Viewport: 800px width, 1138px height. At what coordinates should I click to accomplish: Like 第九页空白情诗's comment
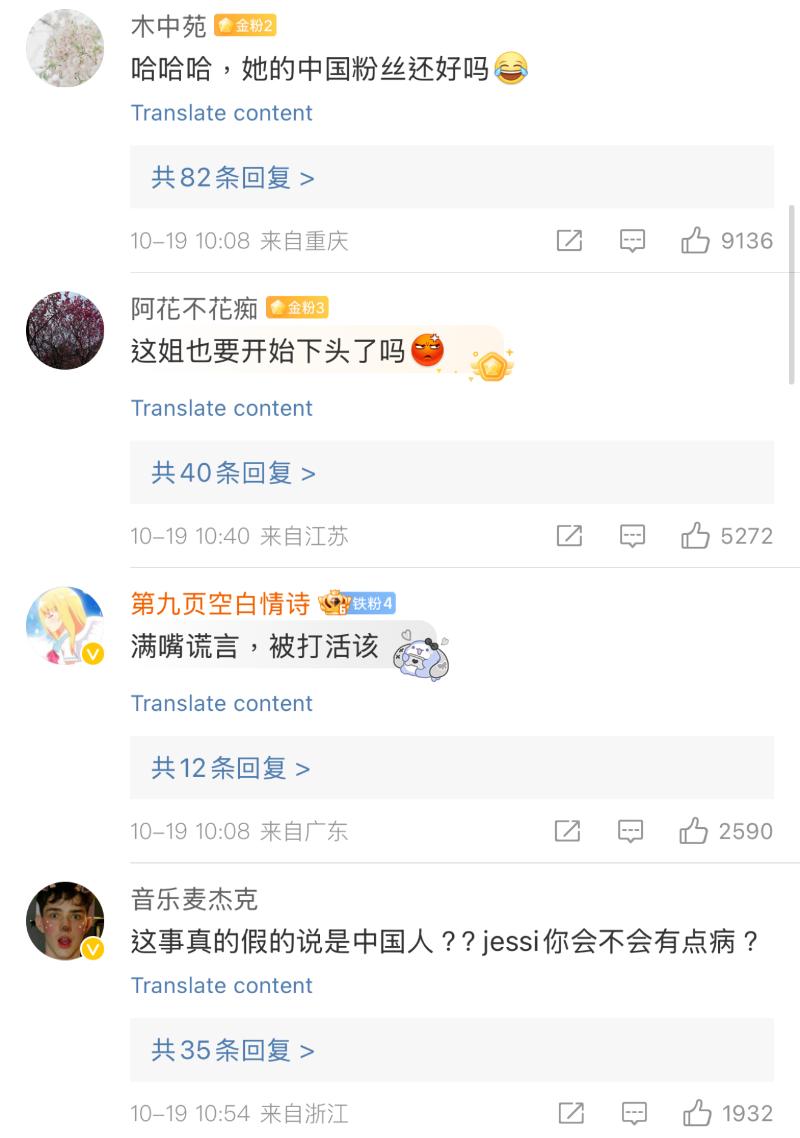point(693,831)
